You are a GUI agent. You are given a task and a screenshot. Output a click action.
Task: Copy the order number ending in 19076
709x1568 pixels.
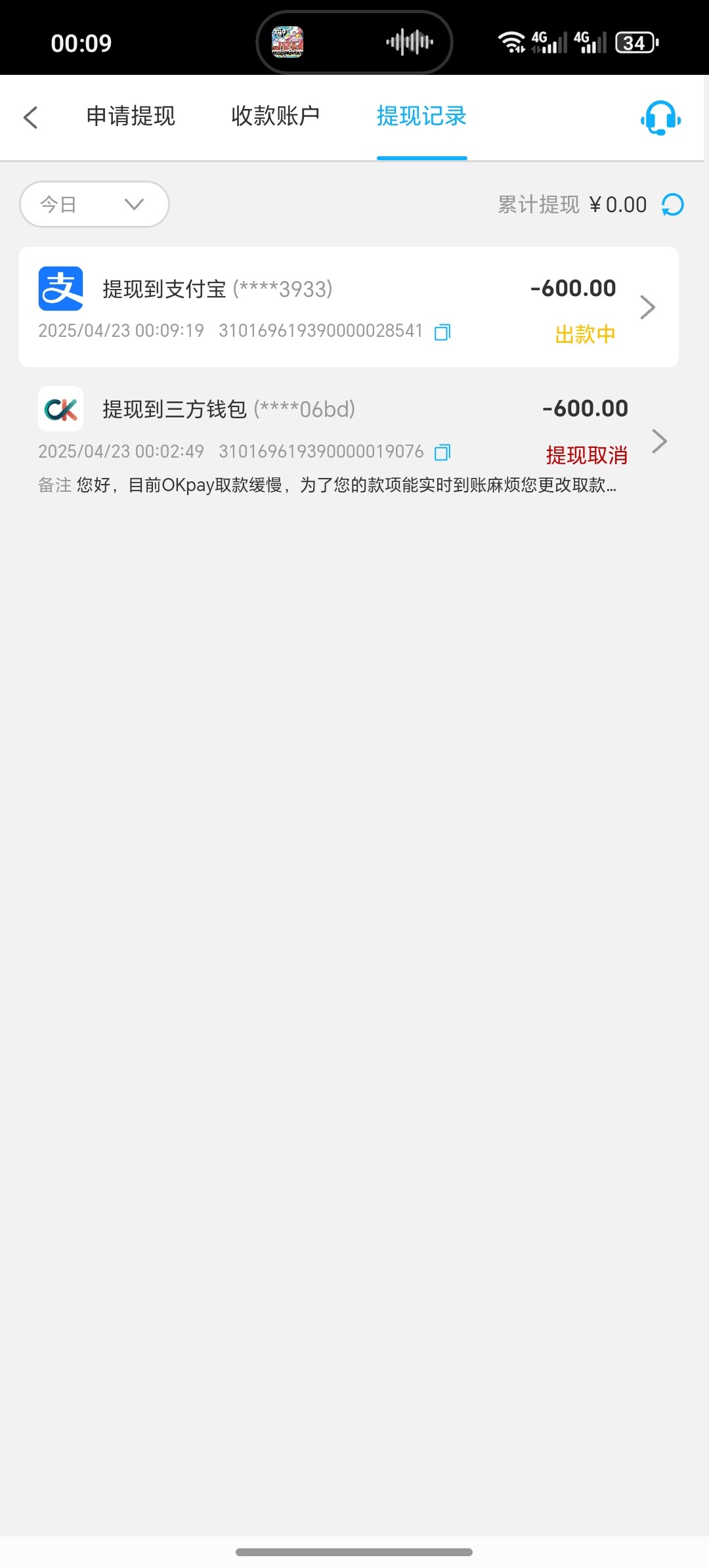(442, 452)
